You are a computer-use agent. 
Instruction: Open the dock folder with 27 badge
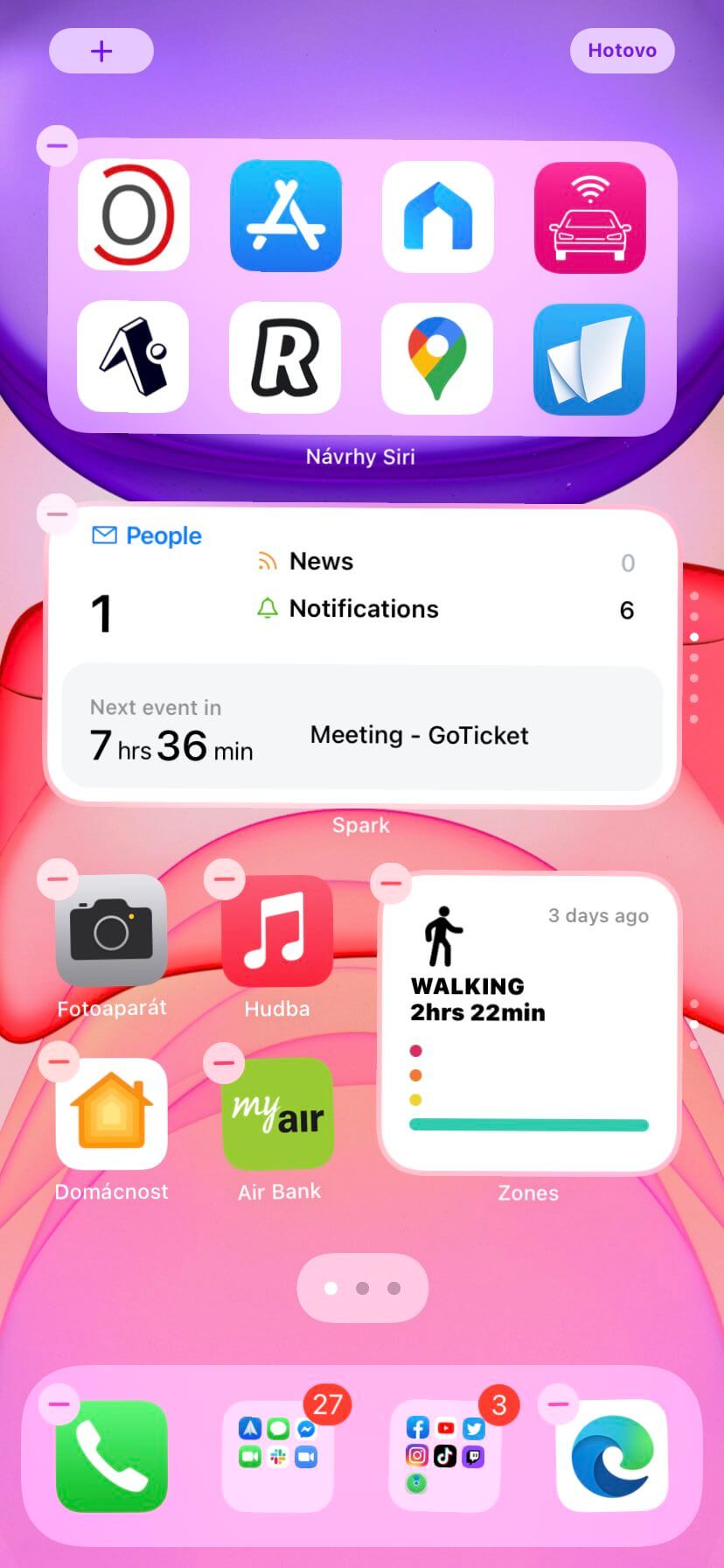[x=278, y=1456]
